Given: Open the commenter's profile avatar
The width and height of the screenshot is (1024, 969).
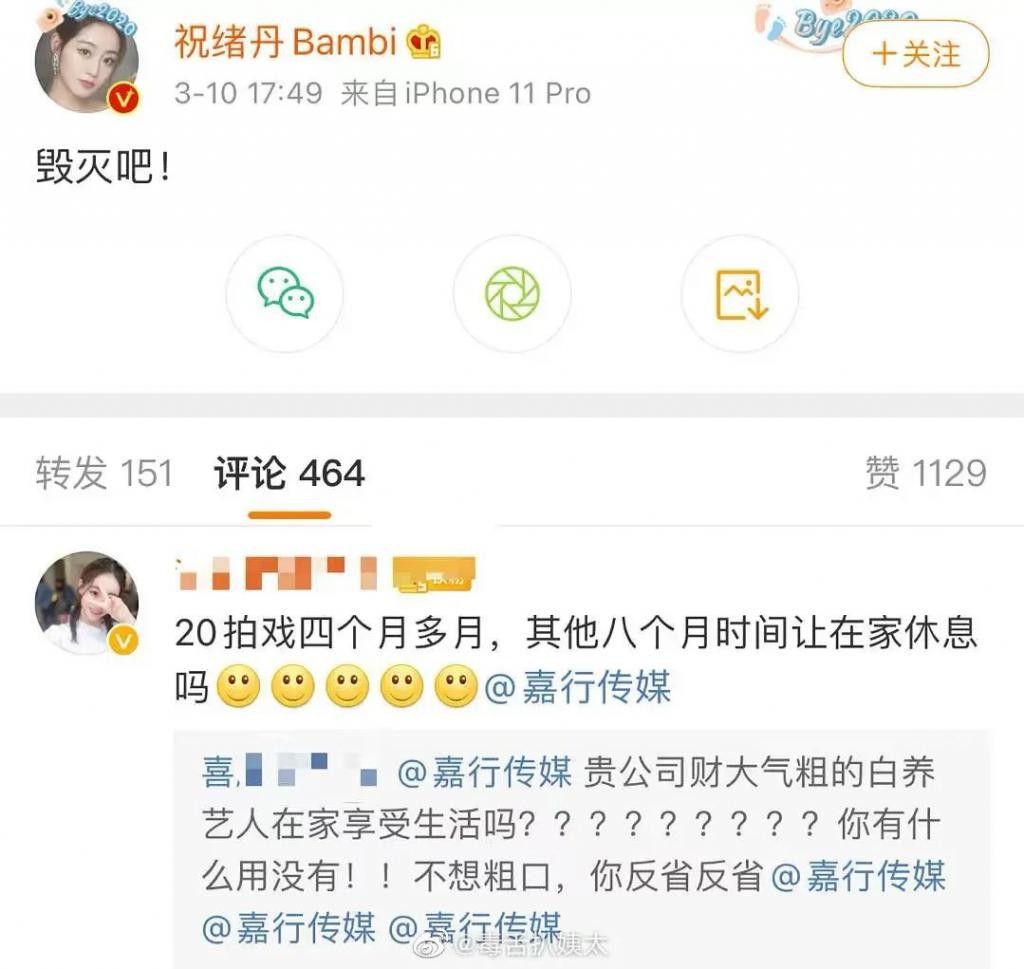Looking at the screenshot, I should (x=86, y=602).
